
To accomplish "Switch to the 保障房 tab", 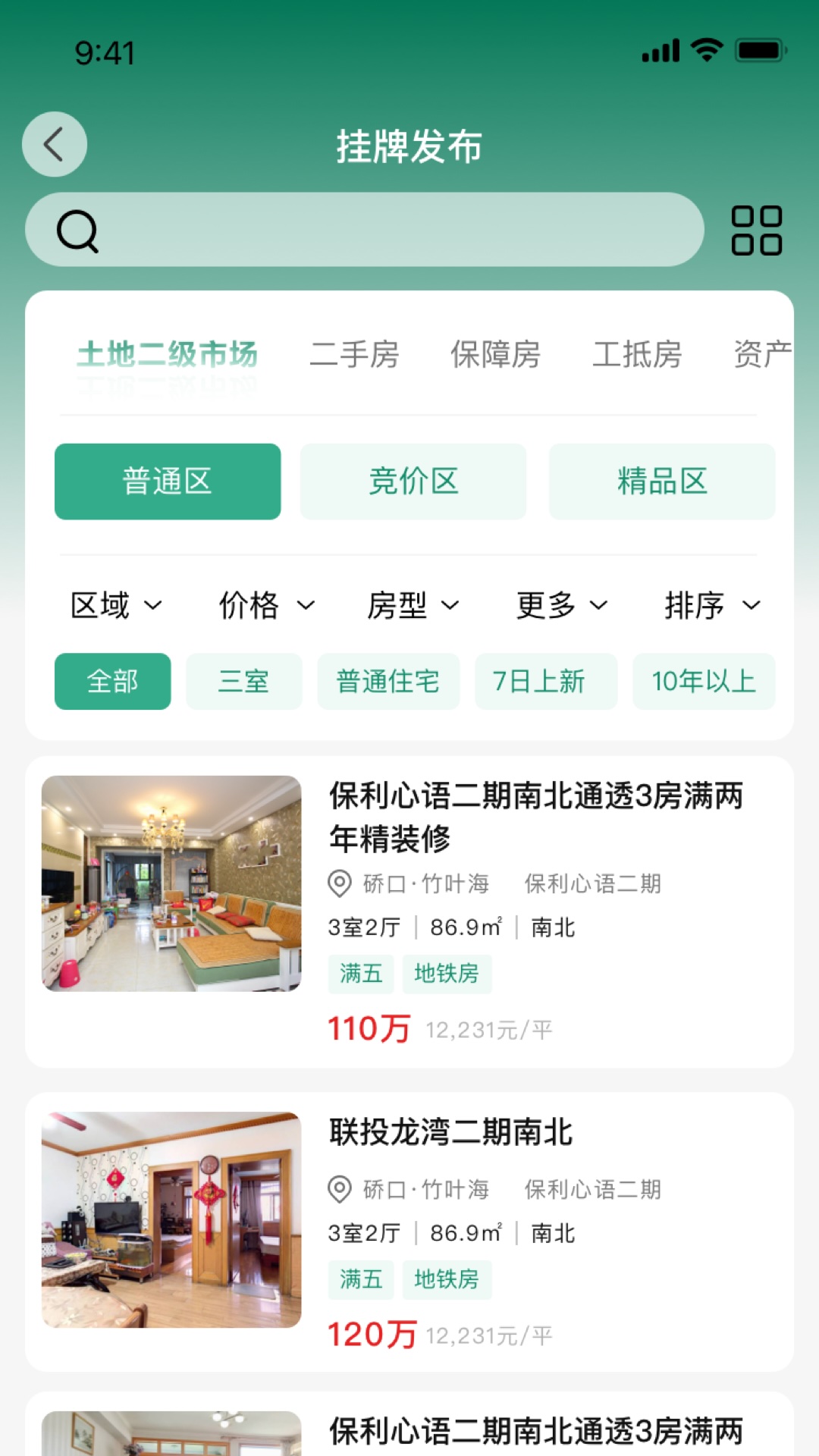I will (495, 354).
